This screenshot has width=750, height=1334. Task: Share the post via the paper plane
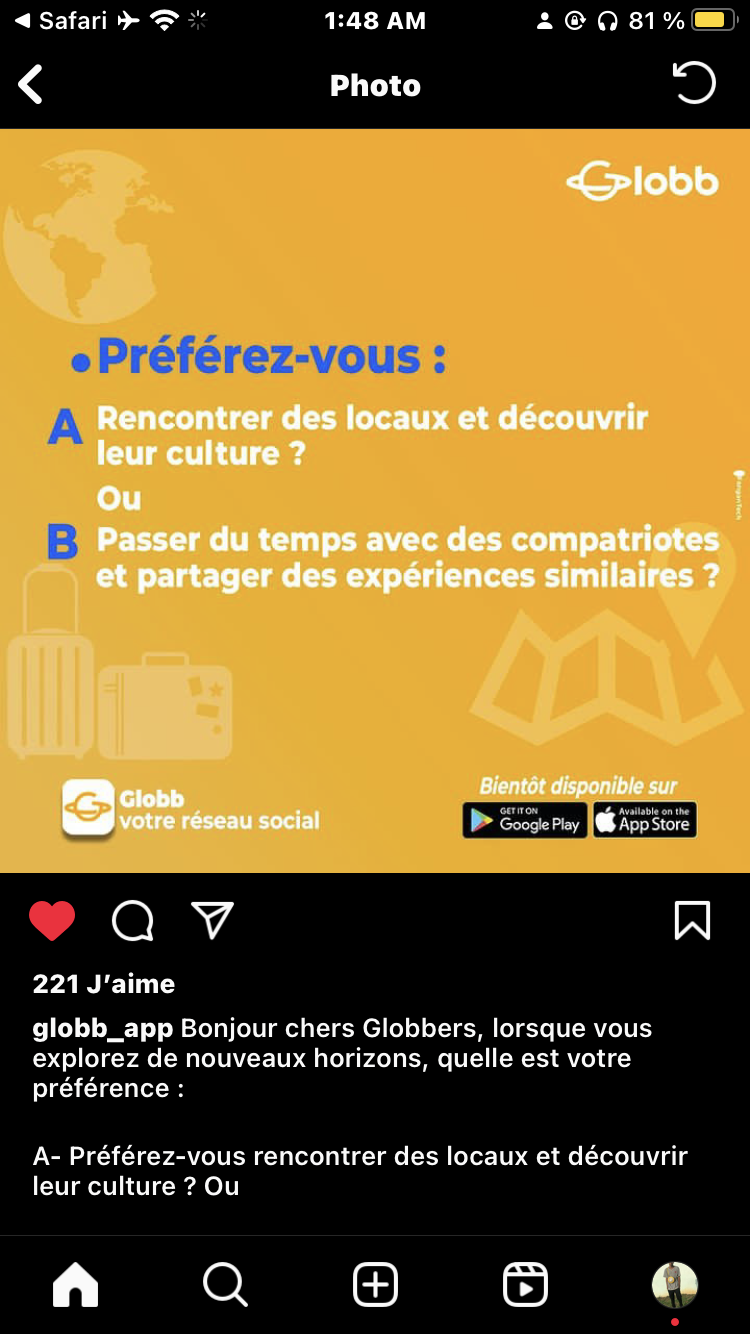tap(212, 920)
